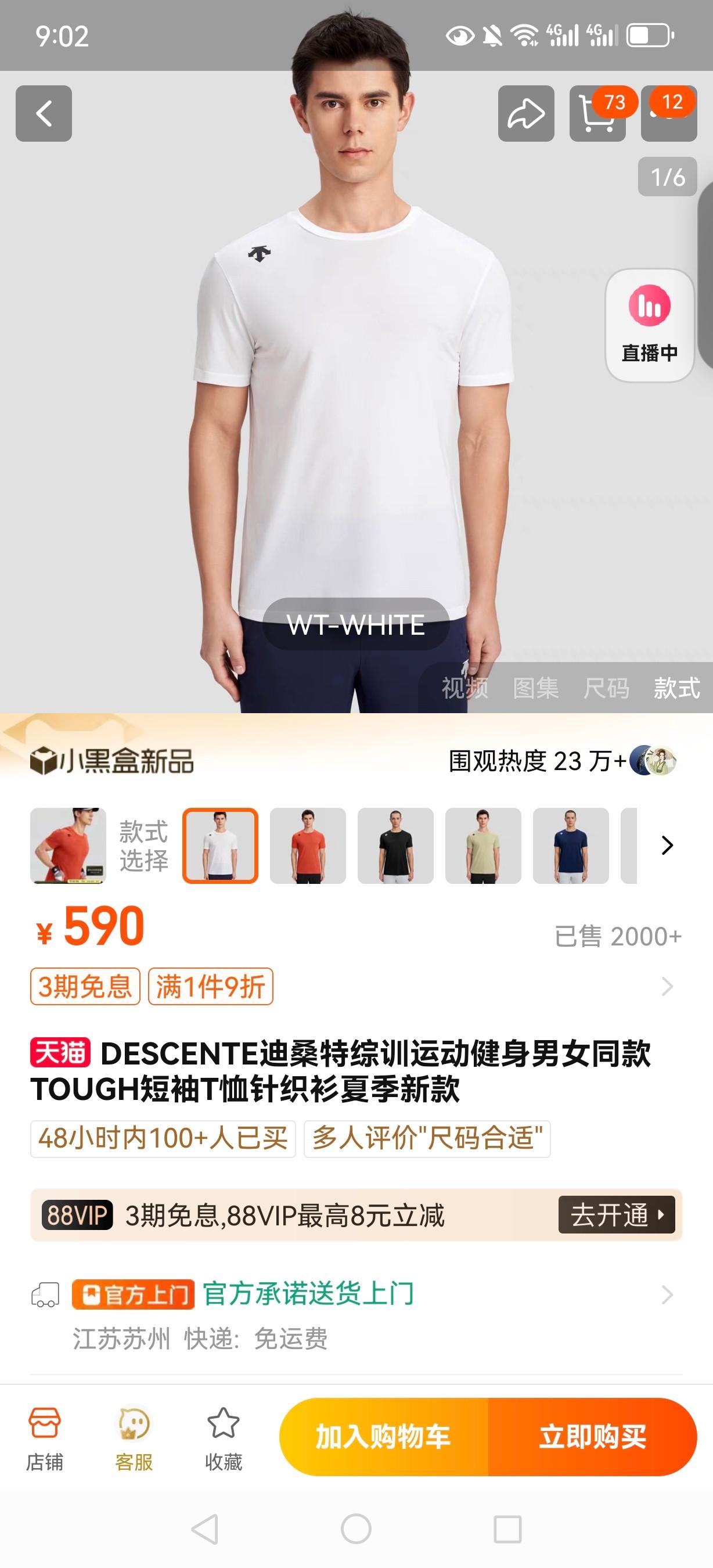Expand more style options arrow
Viewport: 713px width, 1568px height.
pos(667,846)
